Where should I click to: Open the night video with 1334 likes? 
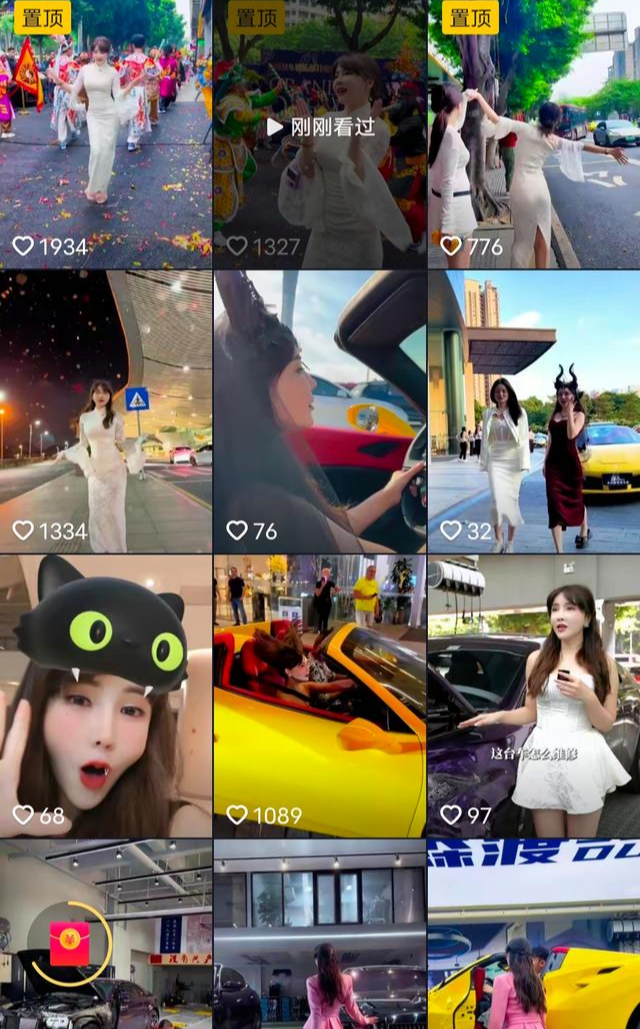tap(105, 410)
